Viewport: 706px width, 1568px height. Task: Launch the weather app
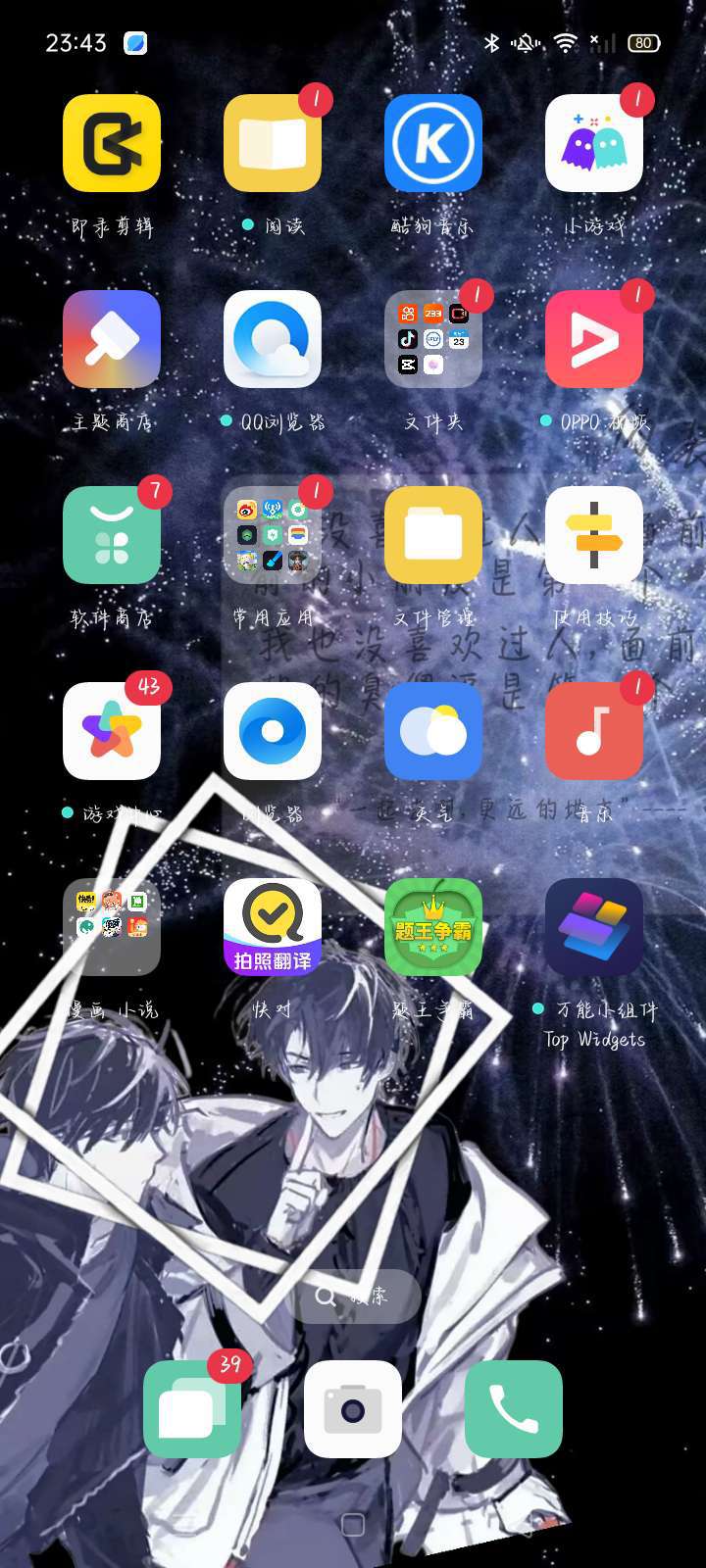point(433,731)
